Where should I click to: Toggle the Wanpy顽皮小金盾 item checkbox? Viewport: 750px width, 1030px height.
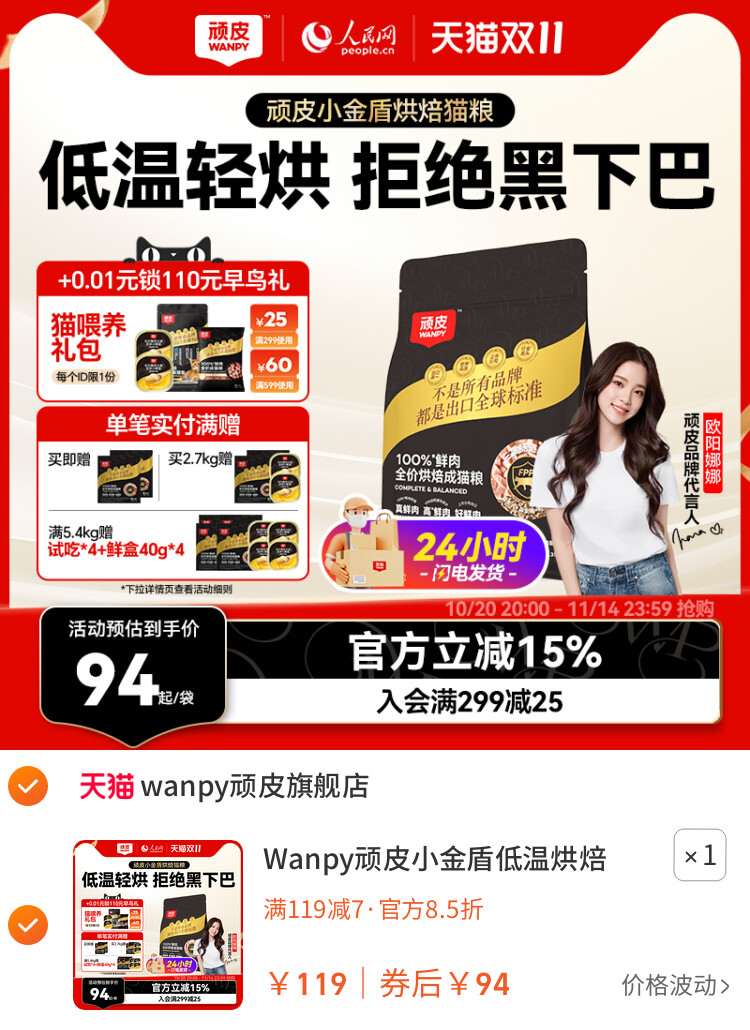click(x=27, y=925)
